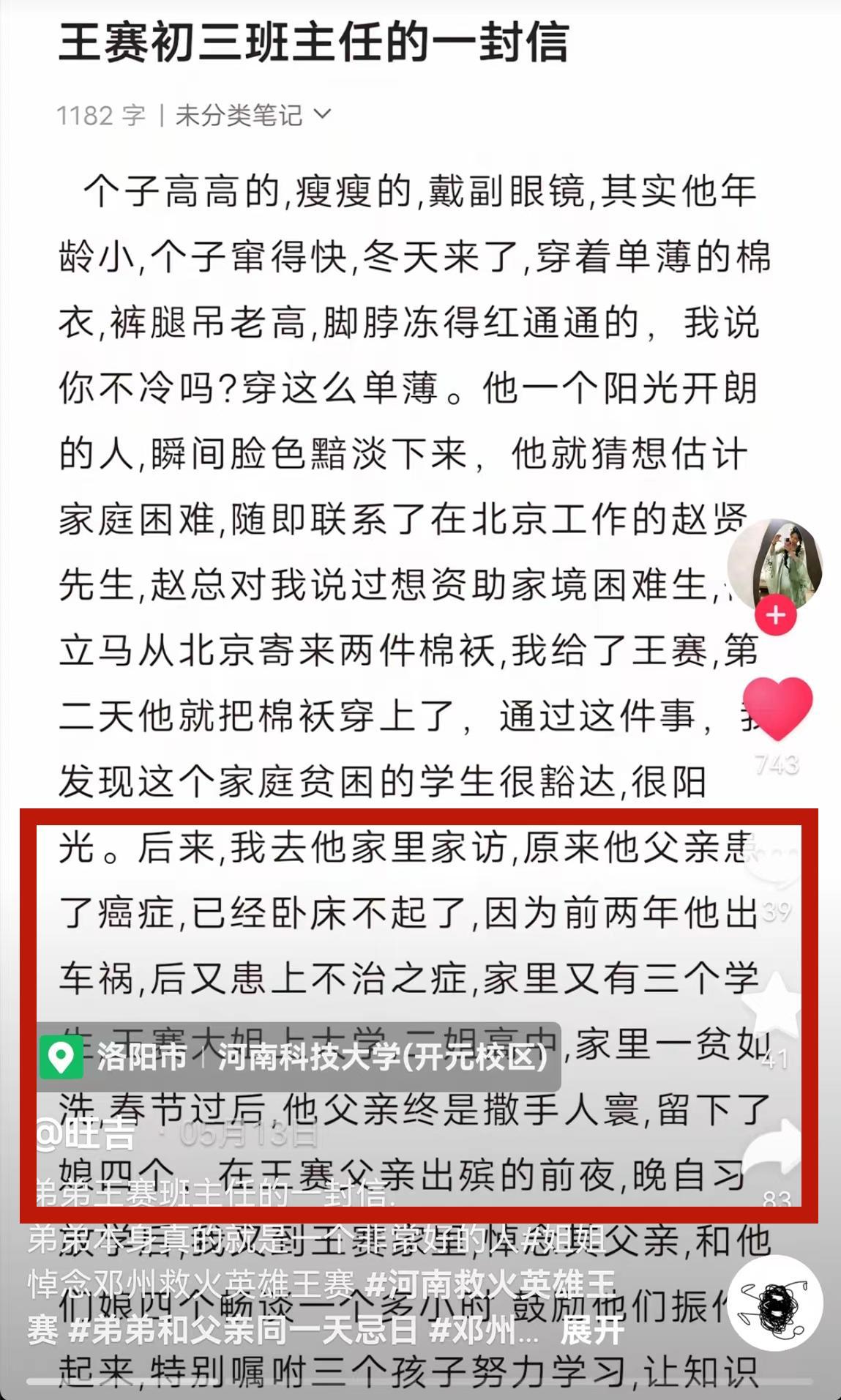Follow the author with the plus button
The image size is (841, 1400).
tap(775, 615)
